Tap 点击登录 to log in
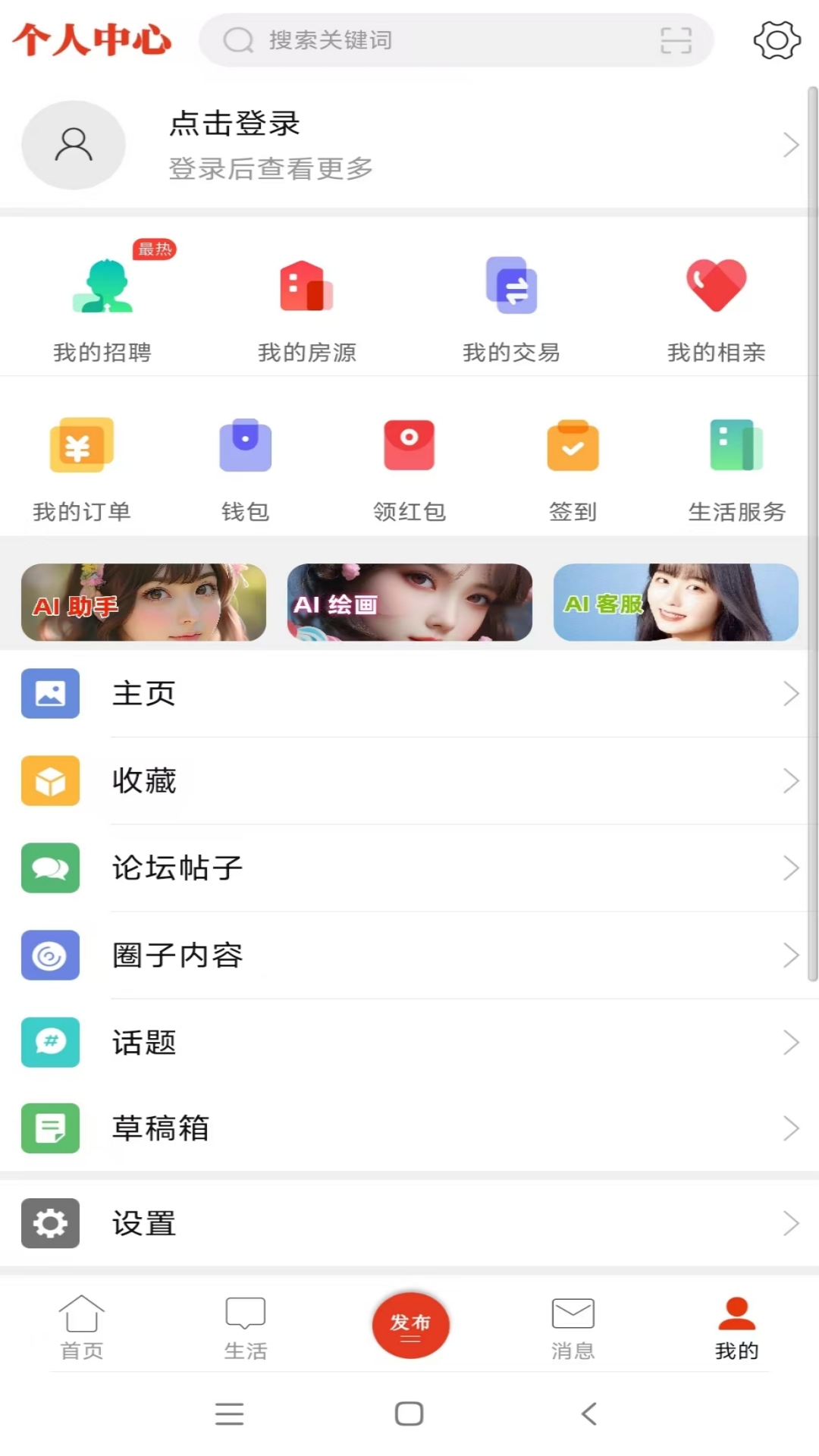Image resolution: width=819 pixels, height=1456 pixels. [234, 124]
